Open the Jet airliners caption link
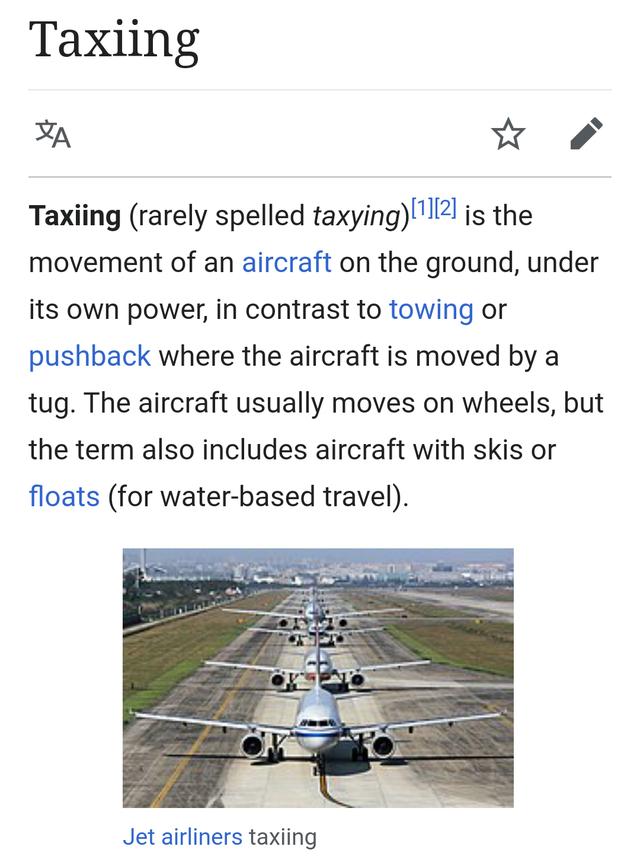640x859 pixels. pyautogui.click(x=182, y=836)
